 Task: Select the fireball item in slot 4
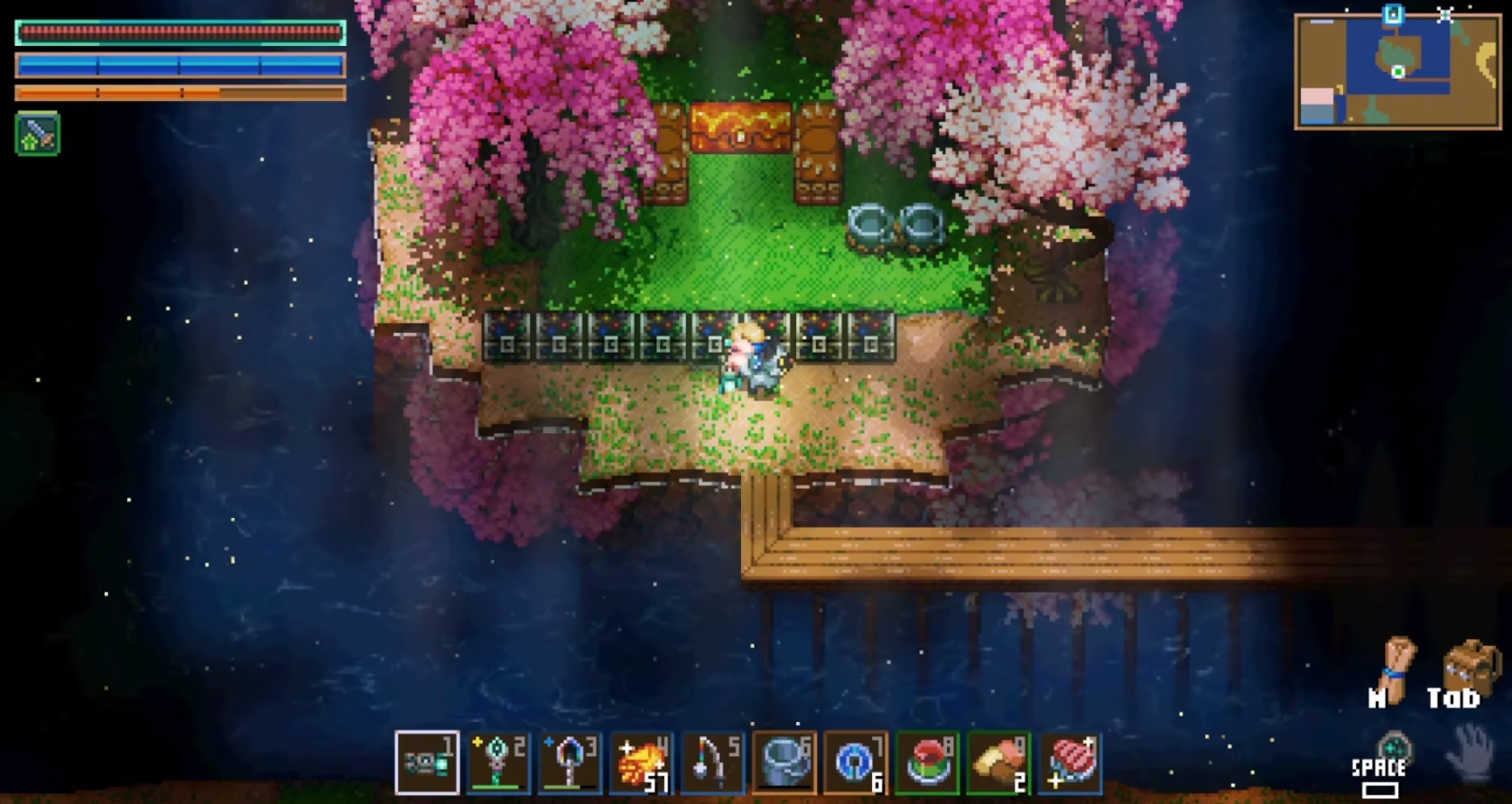(641, 763)
